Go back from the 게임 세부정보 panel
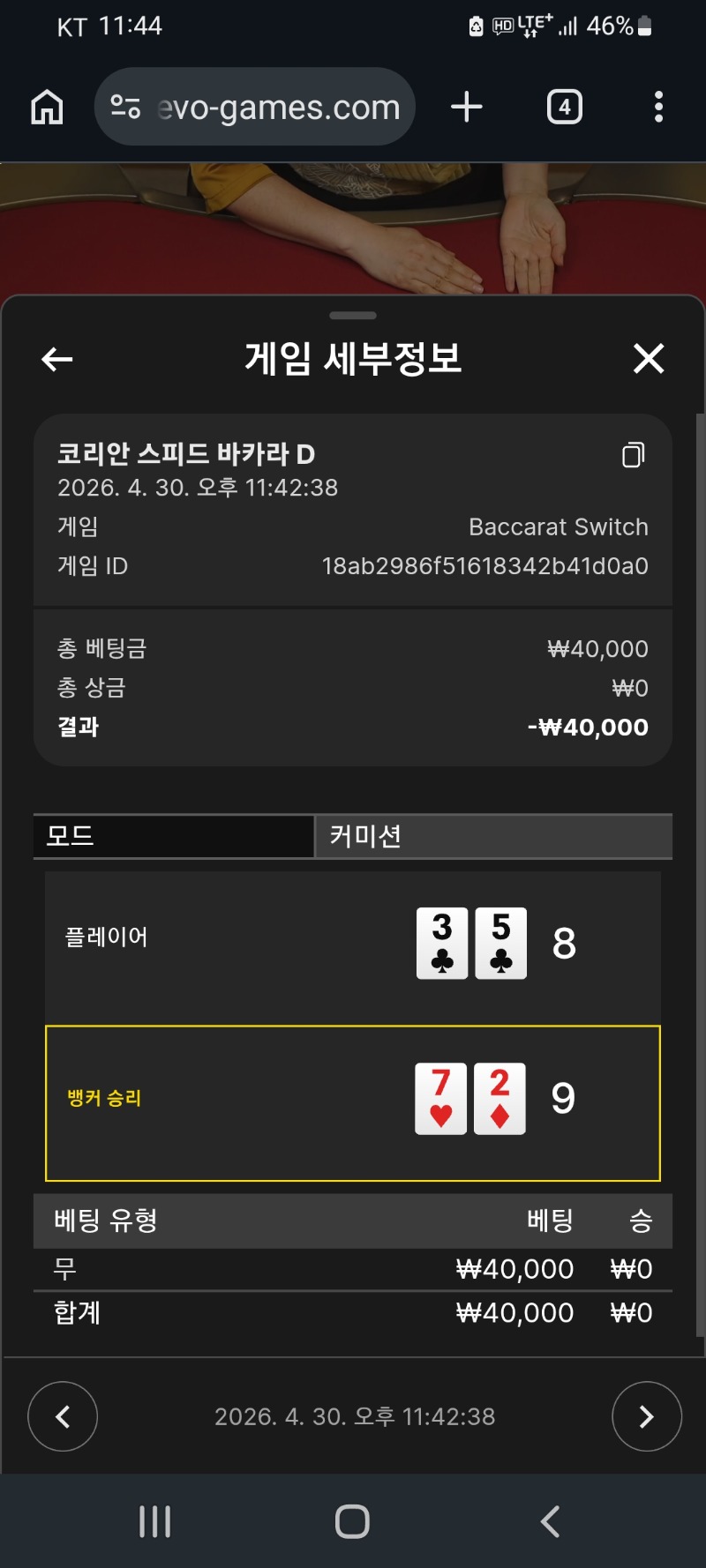 pos(57,359)
